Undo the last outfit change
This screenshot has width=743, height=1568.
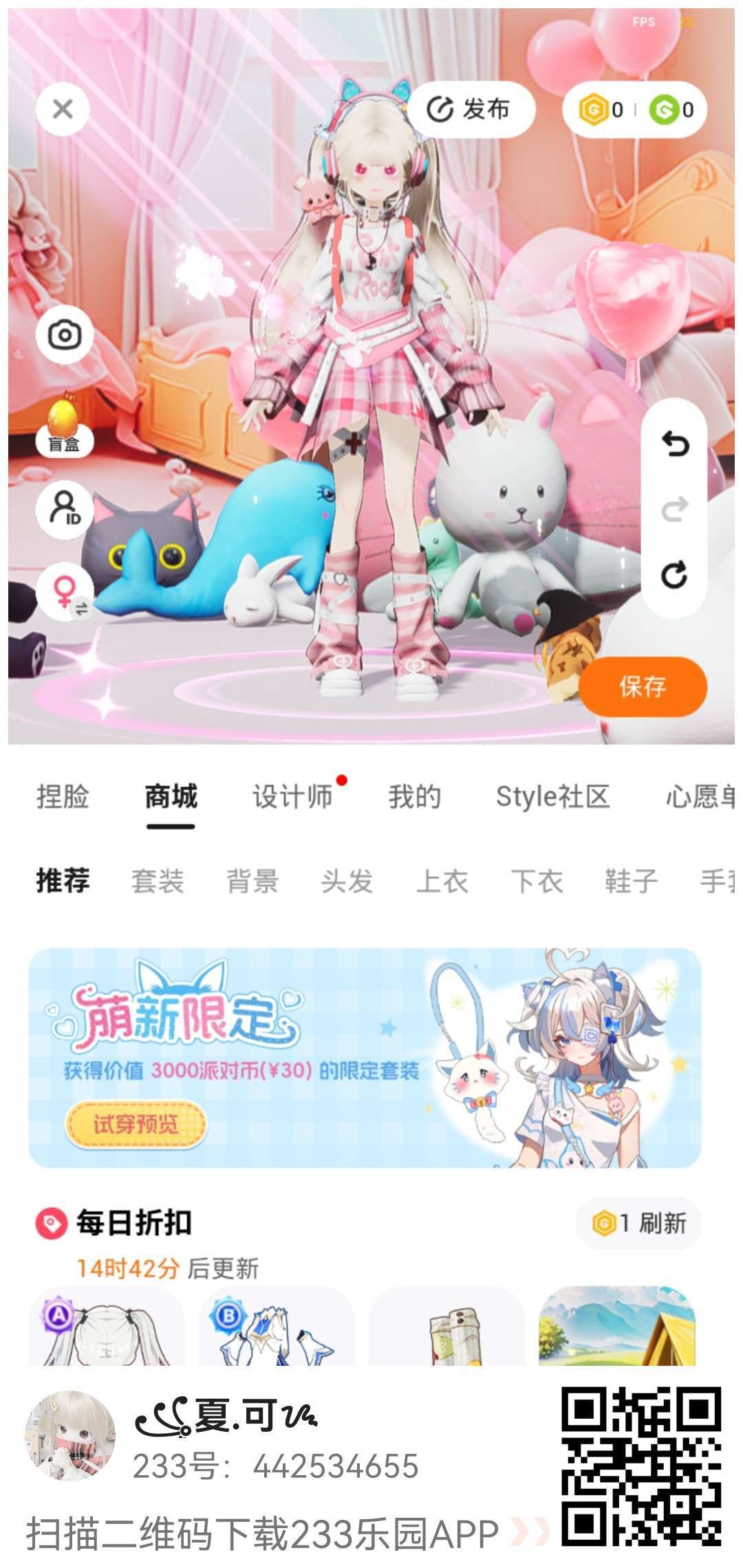point(674,444)
